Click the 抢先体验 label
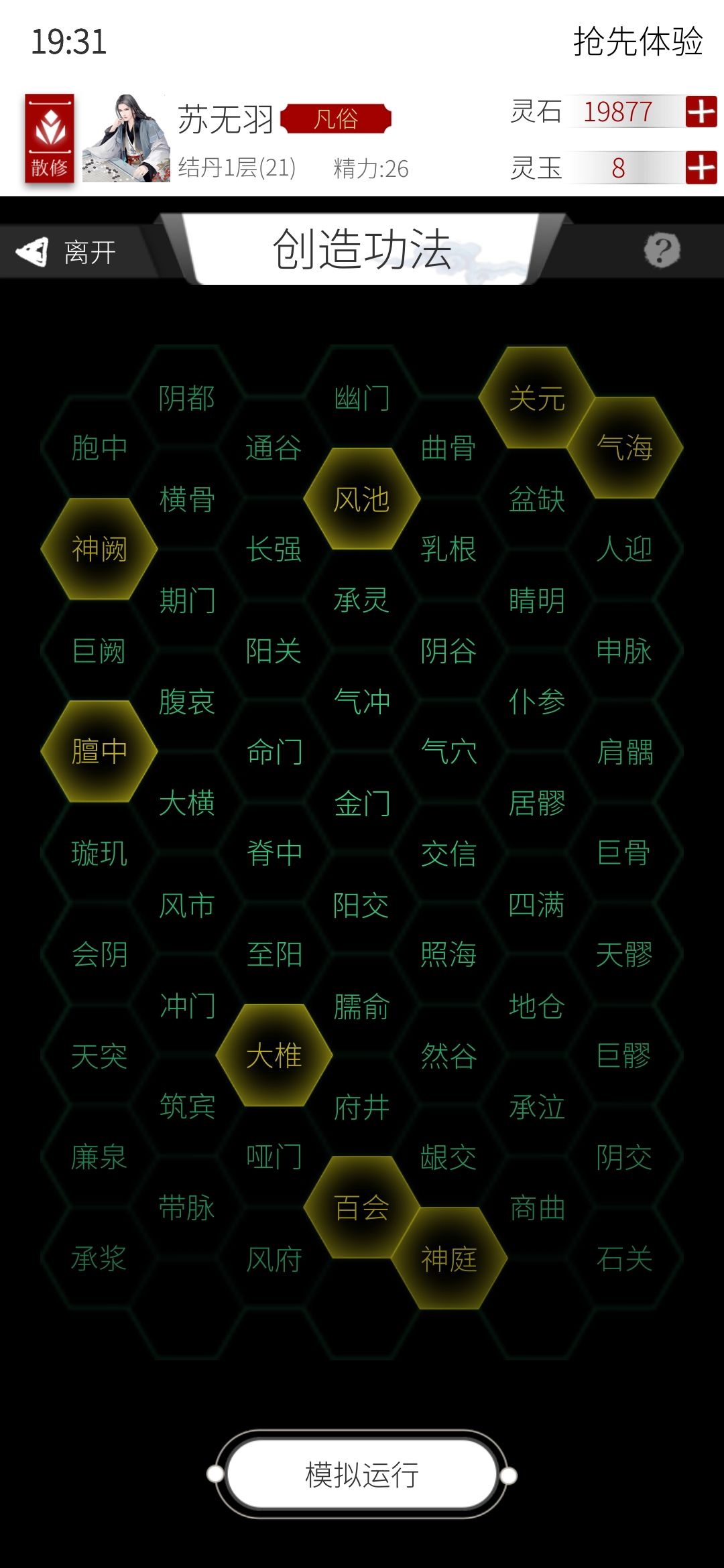Image resolution: width=724 pixels, height=1568 pixels. [638, 42]
